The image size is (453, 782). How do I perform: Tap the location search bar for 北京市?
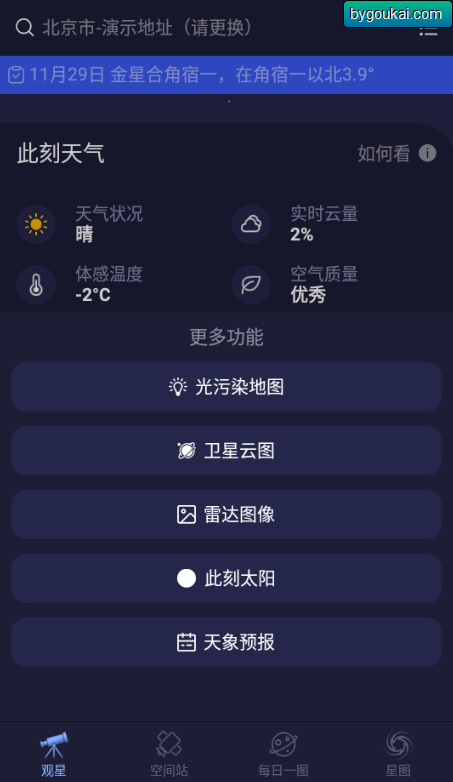135,27
